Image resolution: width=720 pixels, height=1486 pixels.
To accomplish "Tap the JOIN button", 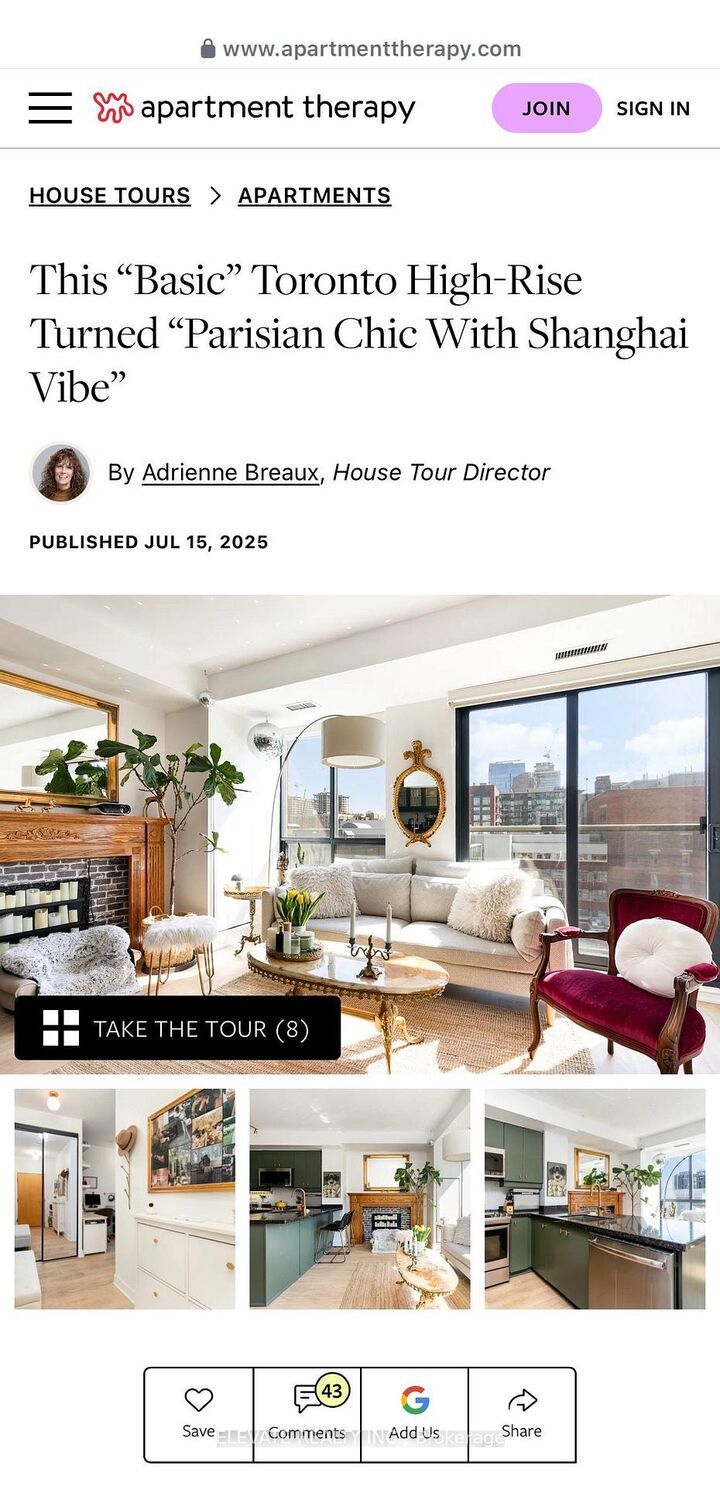I will tap(546, 108).
